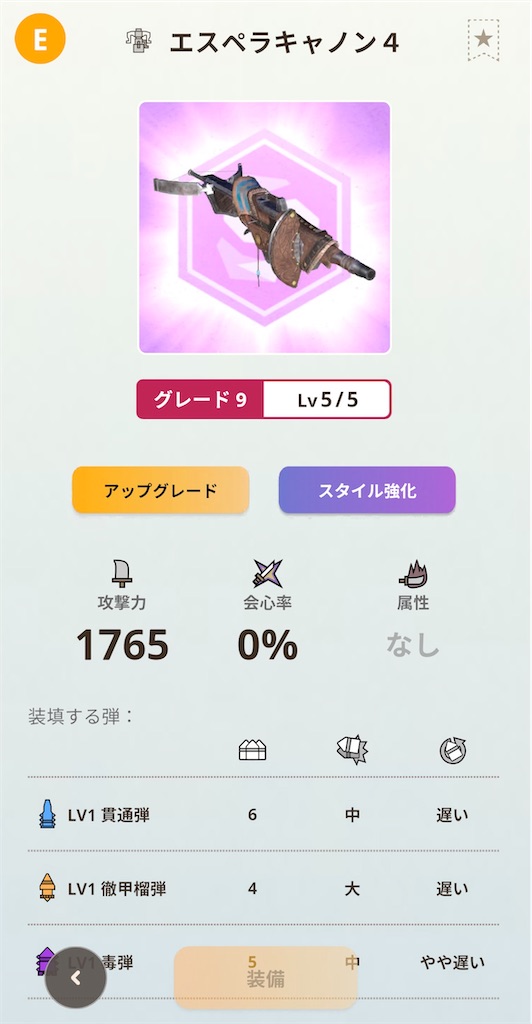Tap the アップグレード button
Viewport: 532px width, 1024px height.
[161, 490]
